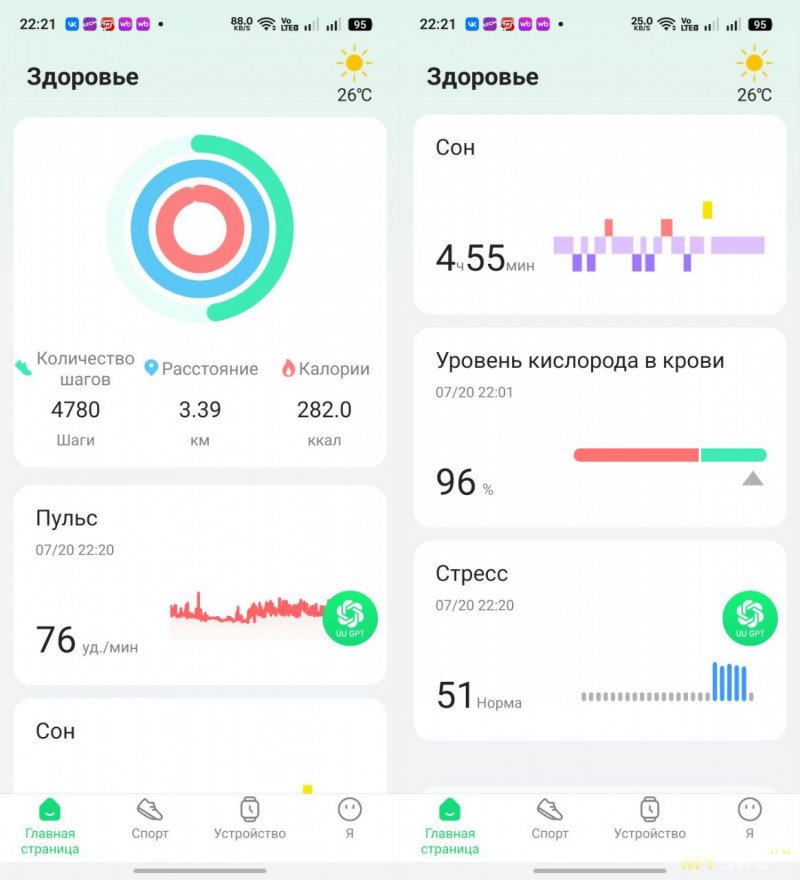The image size is (800, 880).
Task: Open the Пульс heart rate card
Action: pos(200,585)
